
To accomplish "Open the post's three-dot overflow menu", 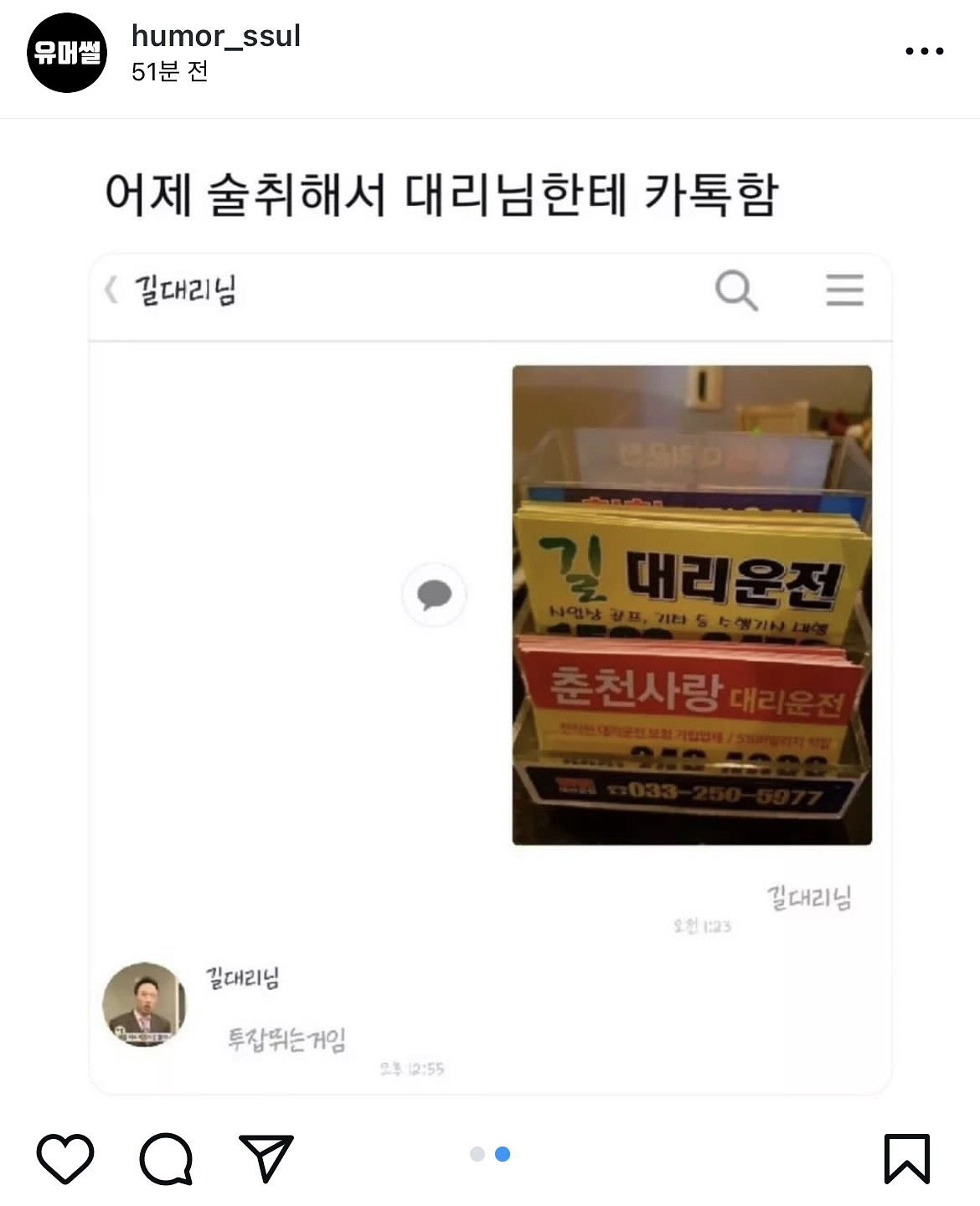I will coord(924,52).
